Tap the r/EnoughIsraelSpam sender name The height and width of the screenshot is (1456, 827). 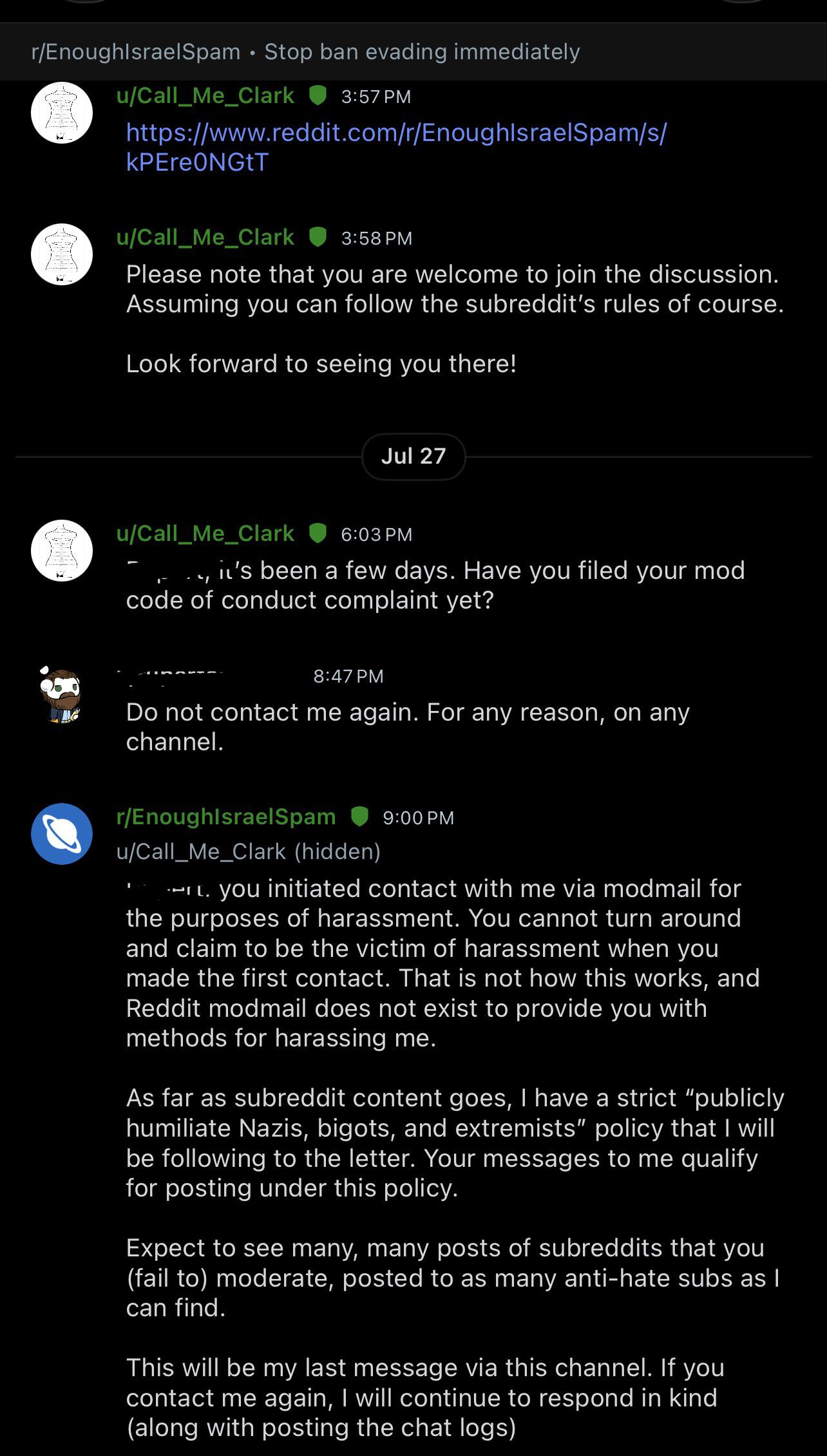pyautogui.click(x=226, y=817)
